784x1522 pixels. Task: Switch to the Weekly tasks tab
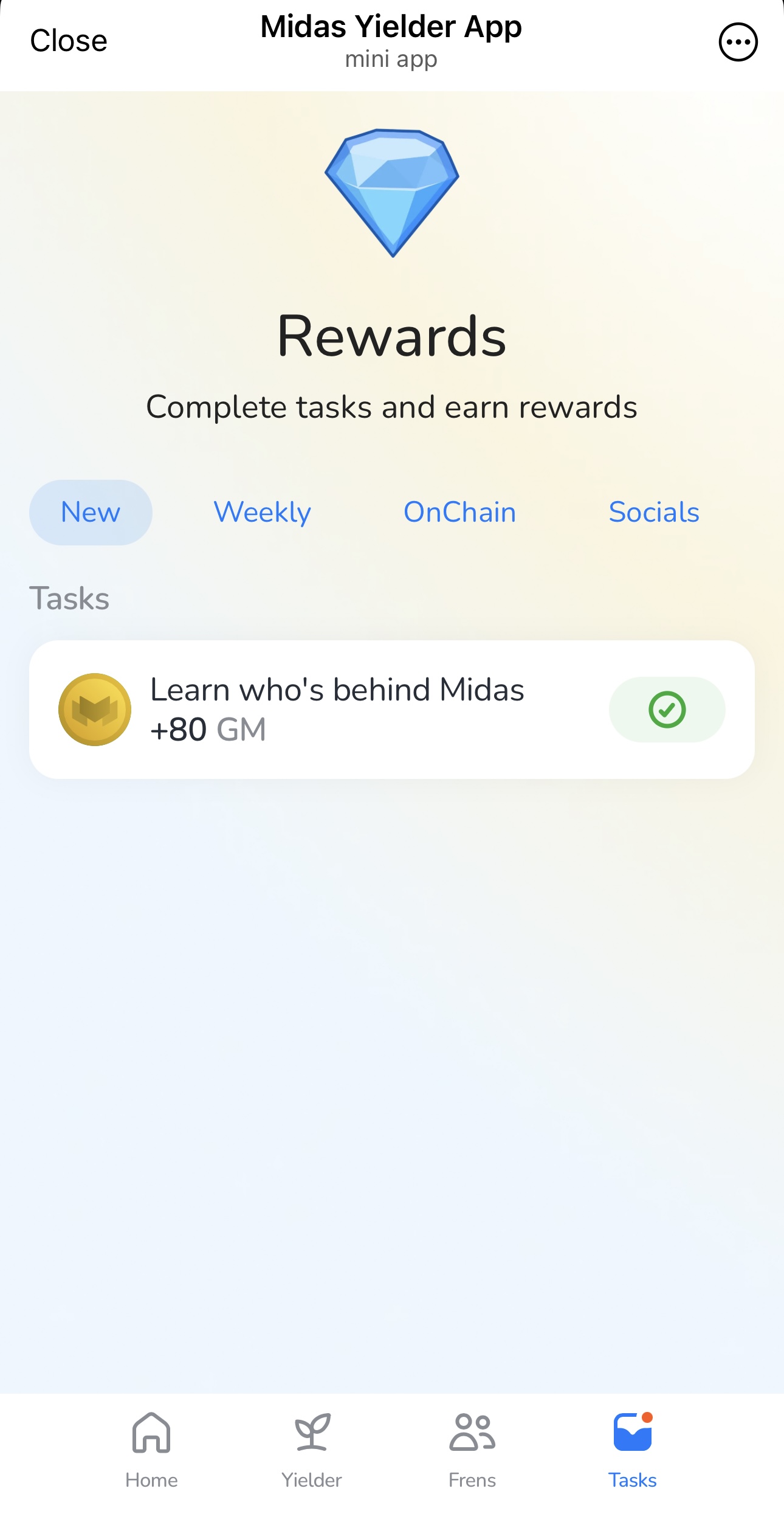coord(262,512)
